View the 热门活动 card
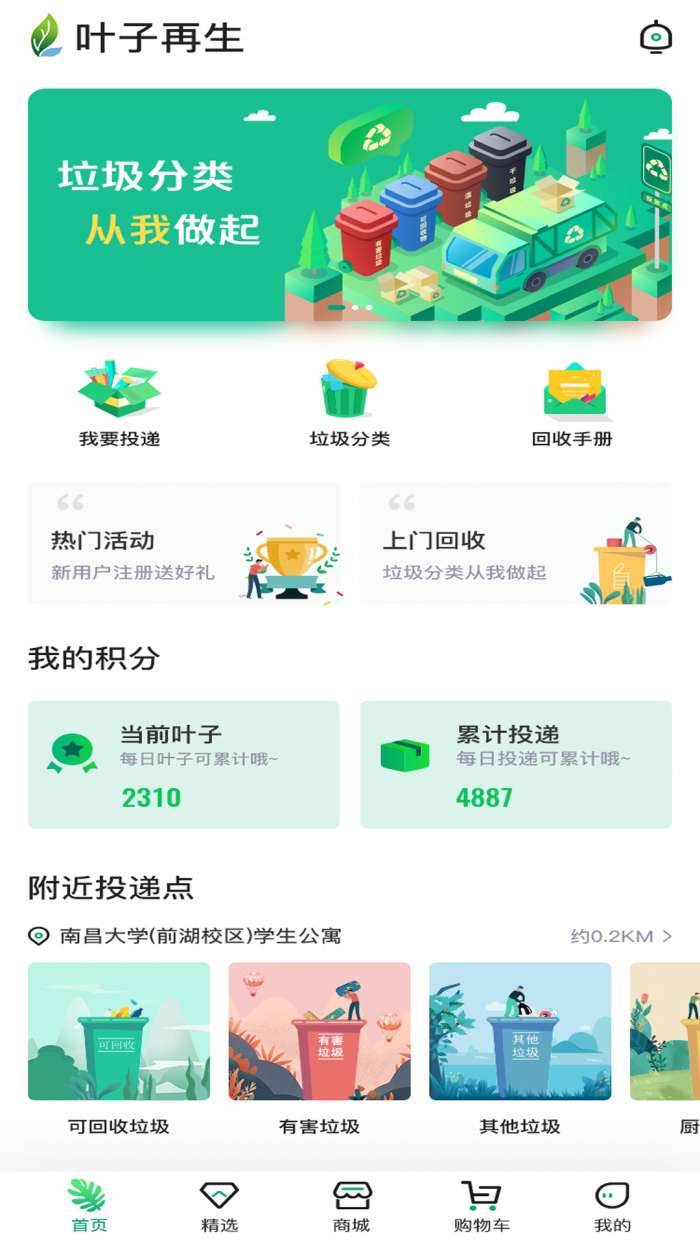 point(184,543)
